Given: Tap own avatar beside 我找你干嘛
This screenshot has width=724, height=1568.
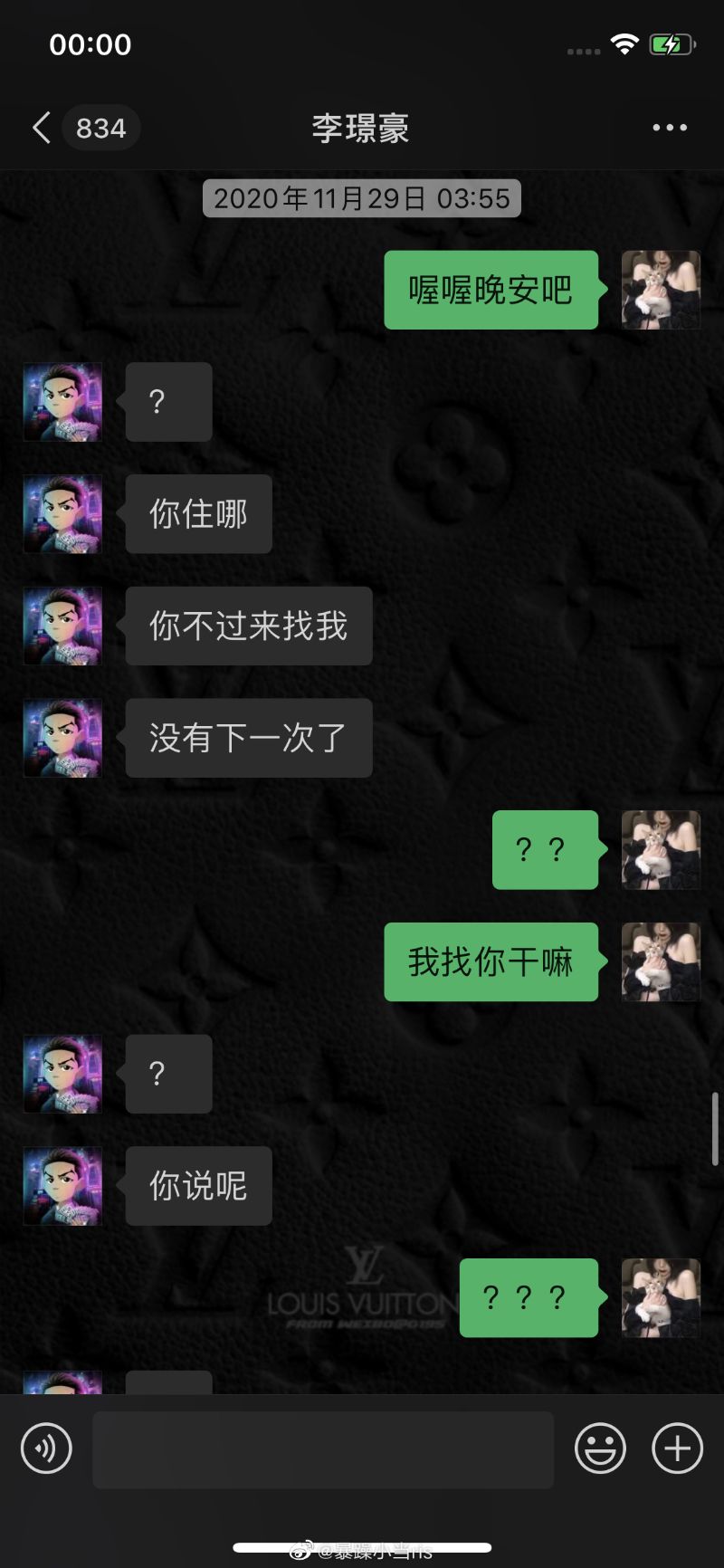Looking at the screenshot, I should coord(661,961).
